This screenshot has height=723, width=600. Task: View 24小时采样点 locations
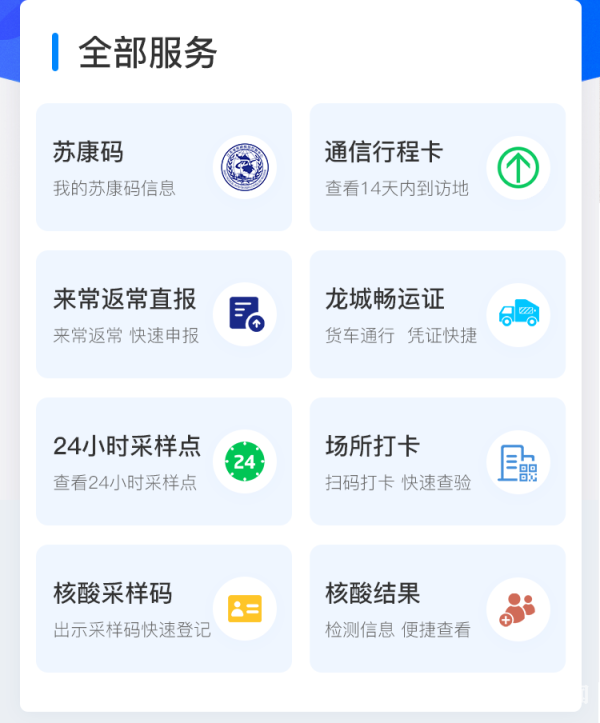164,461
